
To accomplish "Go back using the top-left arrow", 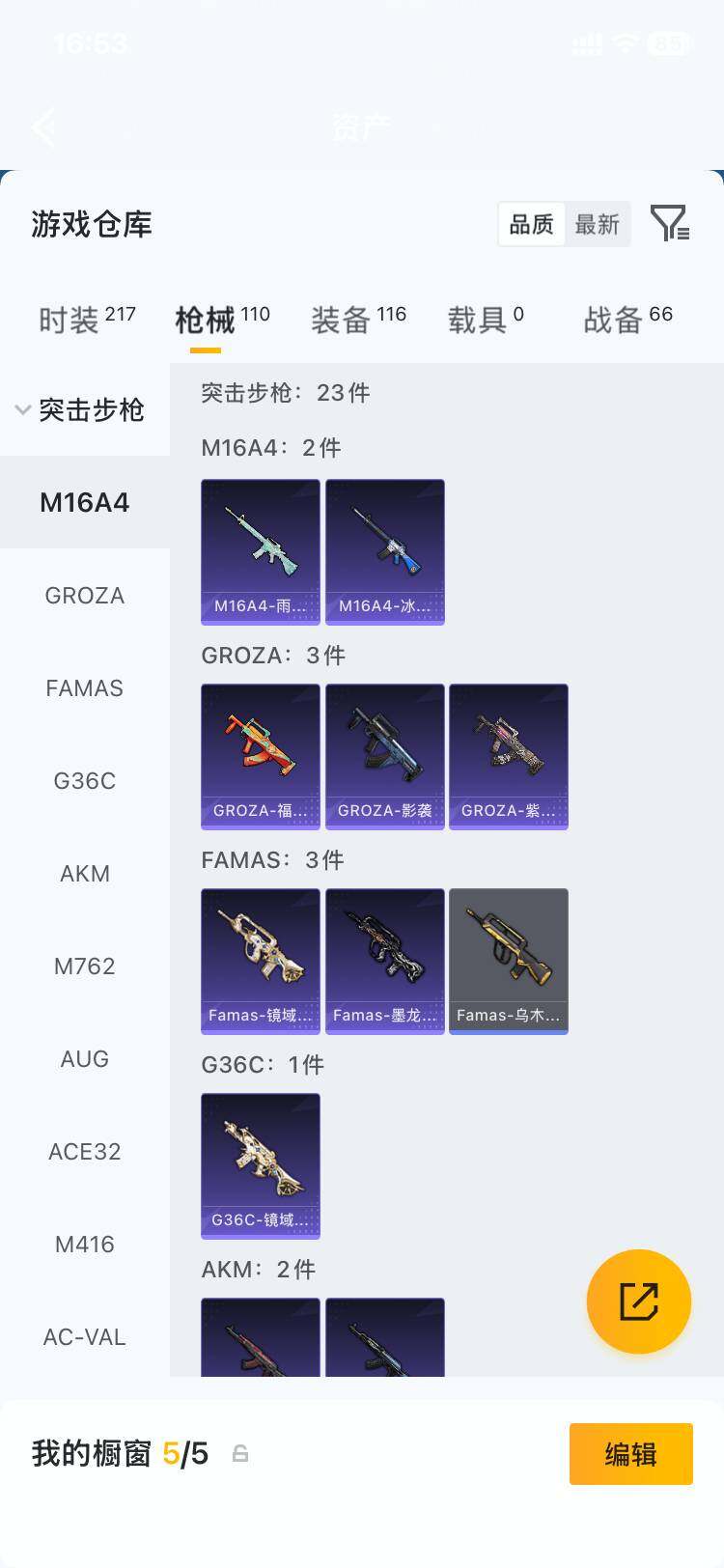I will click(43, 126).
